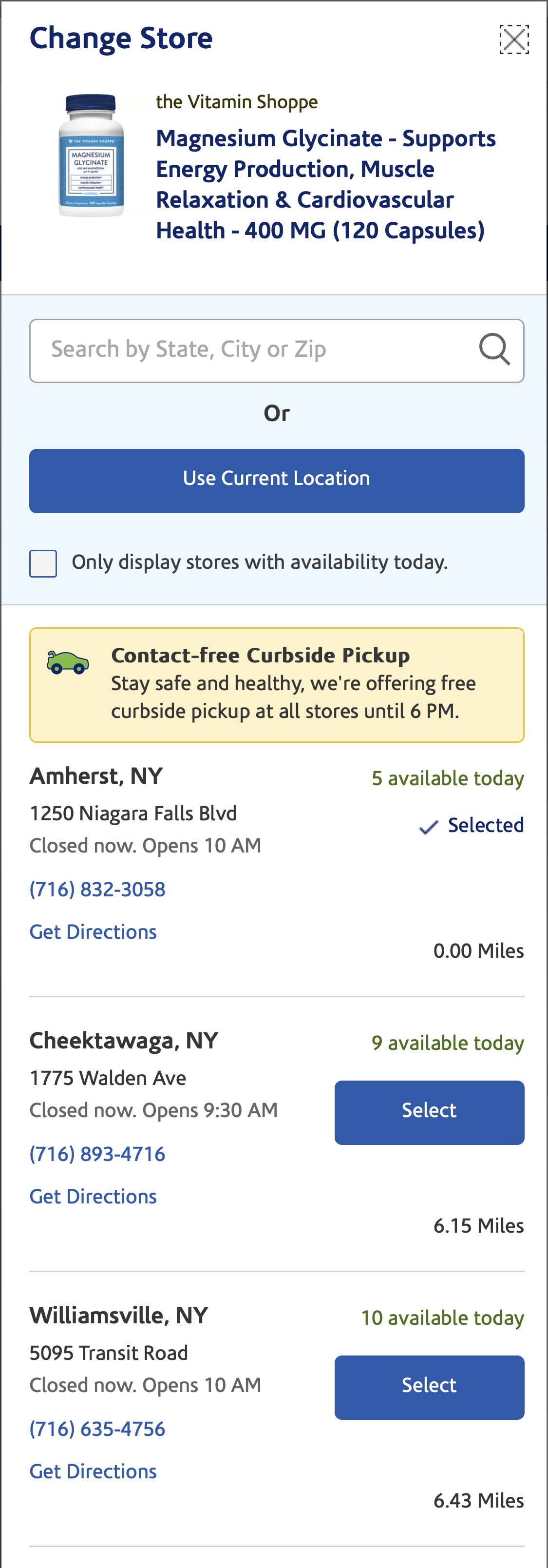Click the Amherst, NY store name

point(95,776)
